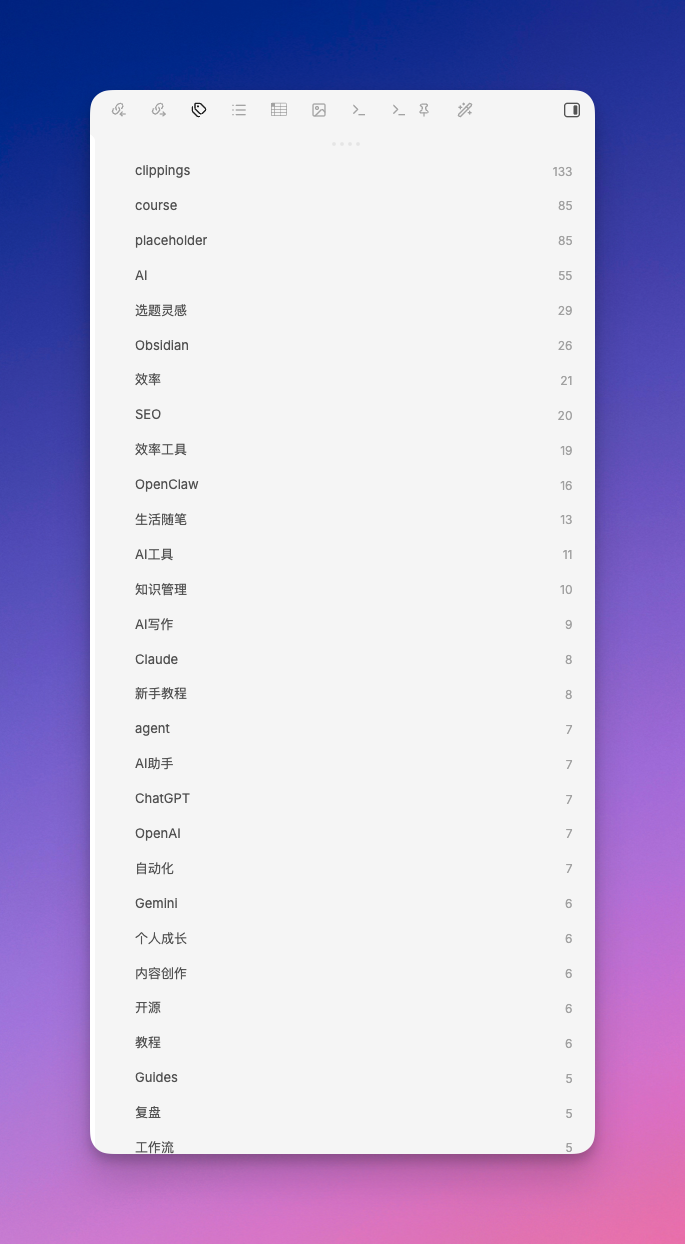Open the magic wand tool
Viewport: 685px width, 1244px height.
point(465,110)
